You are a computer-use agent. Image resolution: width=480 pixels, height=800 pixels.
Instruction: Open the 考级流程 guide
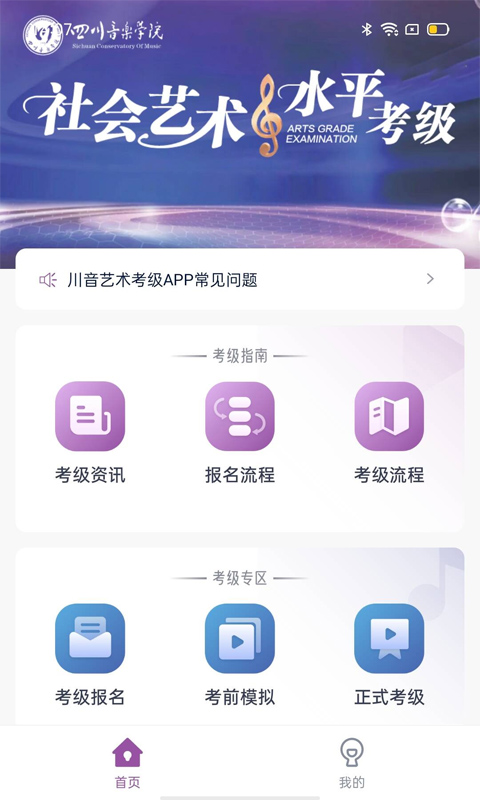389,432
